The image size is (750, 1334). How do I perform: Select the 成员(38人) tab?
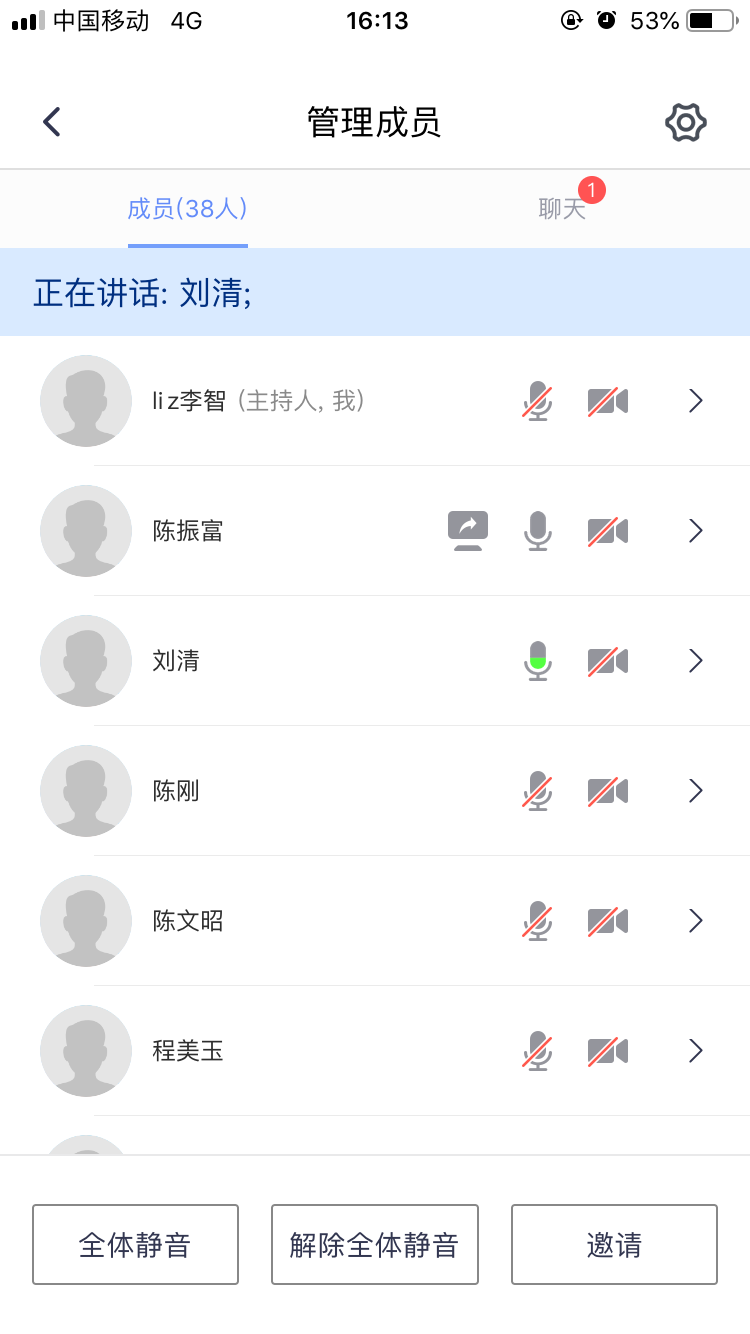click(x=187, y=208)
